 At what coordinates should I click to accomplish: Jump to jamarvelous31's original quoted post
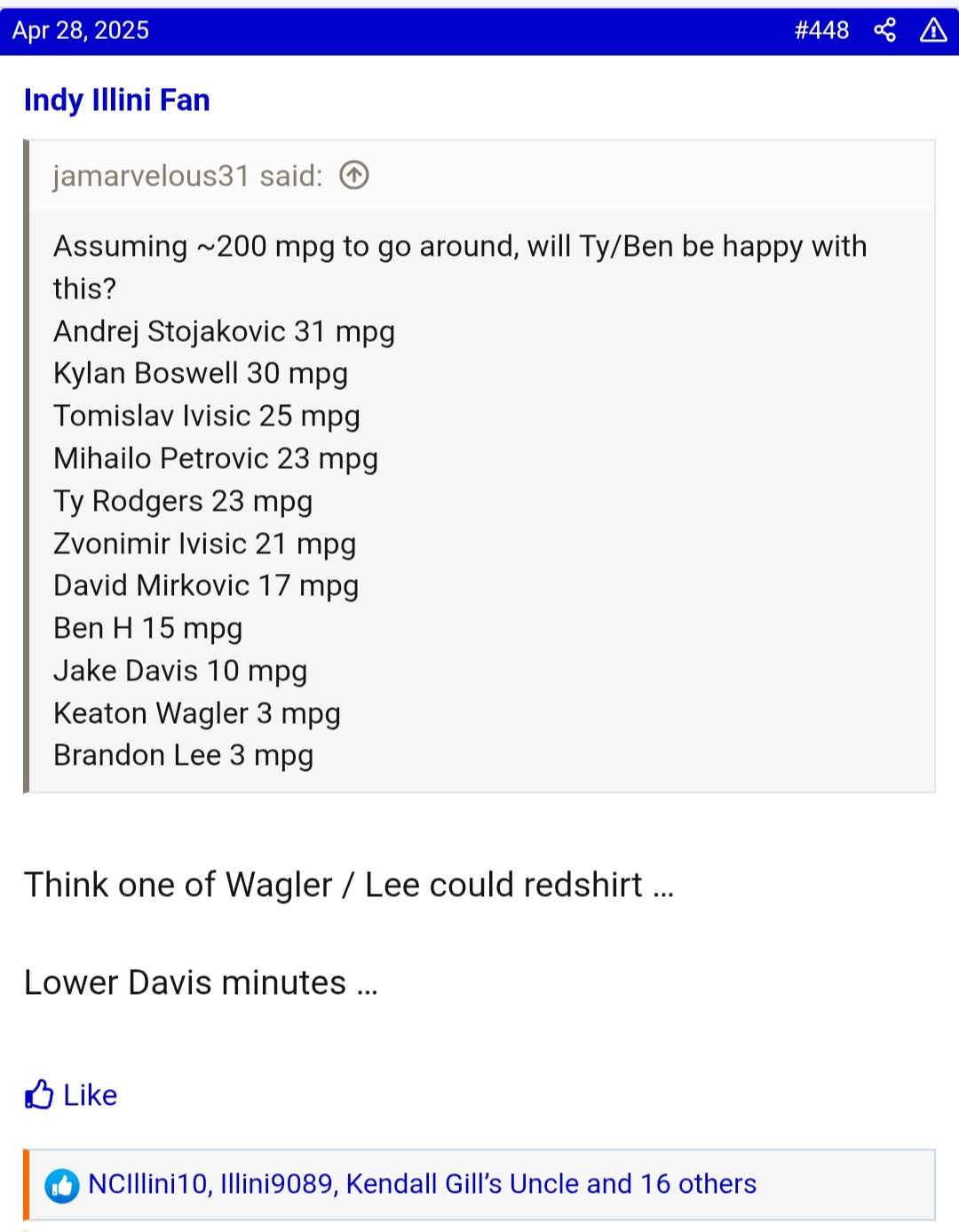tap(354, 176)
